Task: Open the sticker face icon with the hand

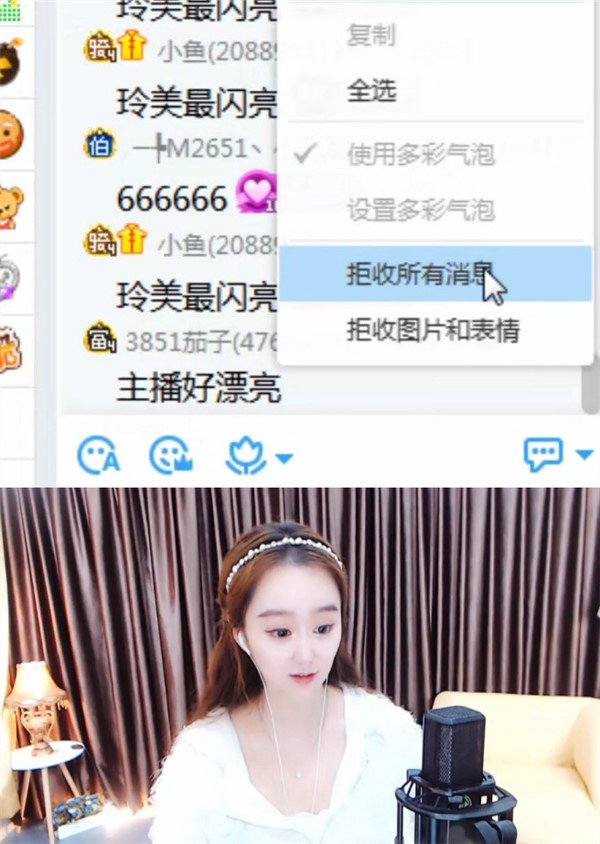Action: pyautogui.click(x=170, y=456)
